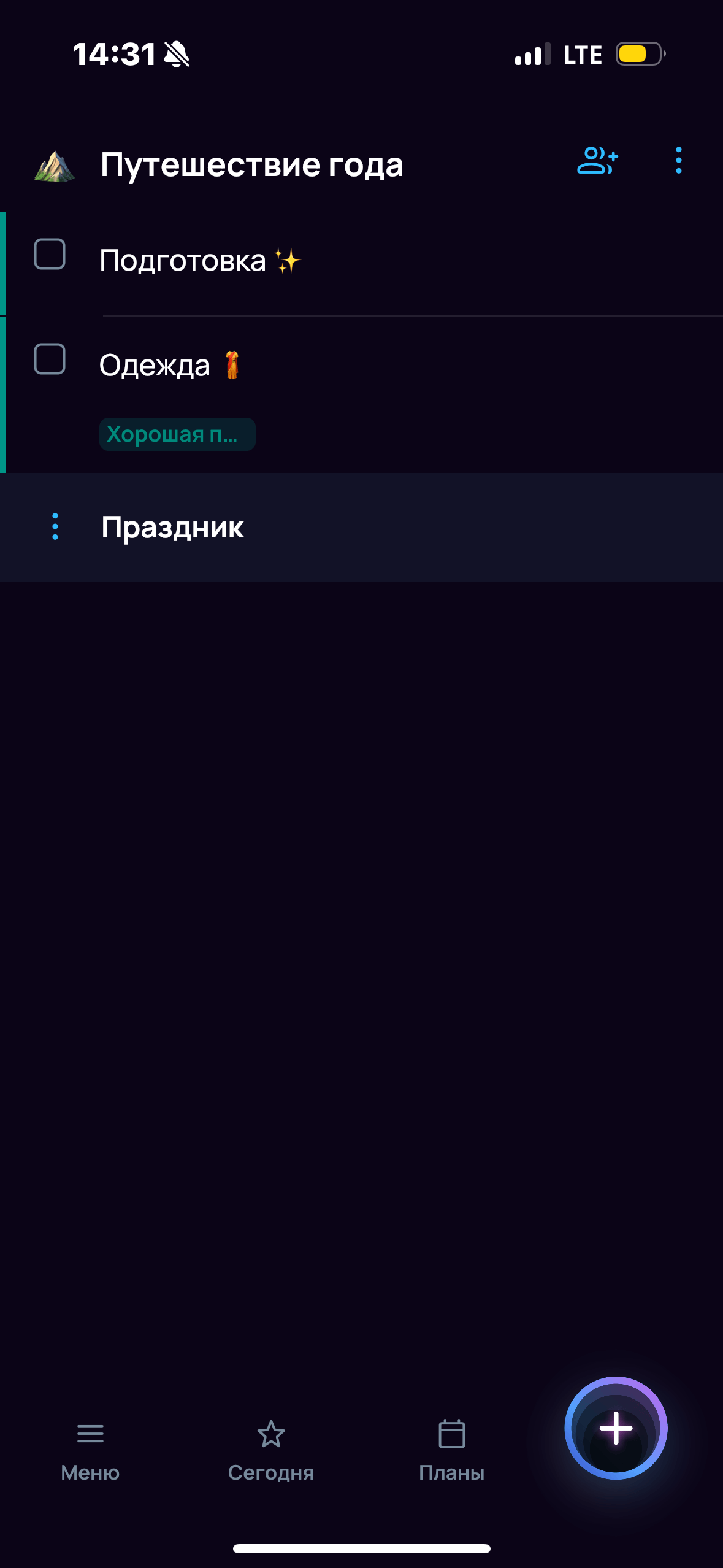Open the overflow menu for Путешествие года
This screenshot has height=1568, width=723.
[678, 161]
